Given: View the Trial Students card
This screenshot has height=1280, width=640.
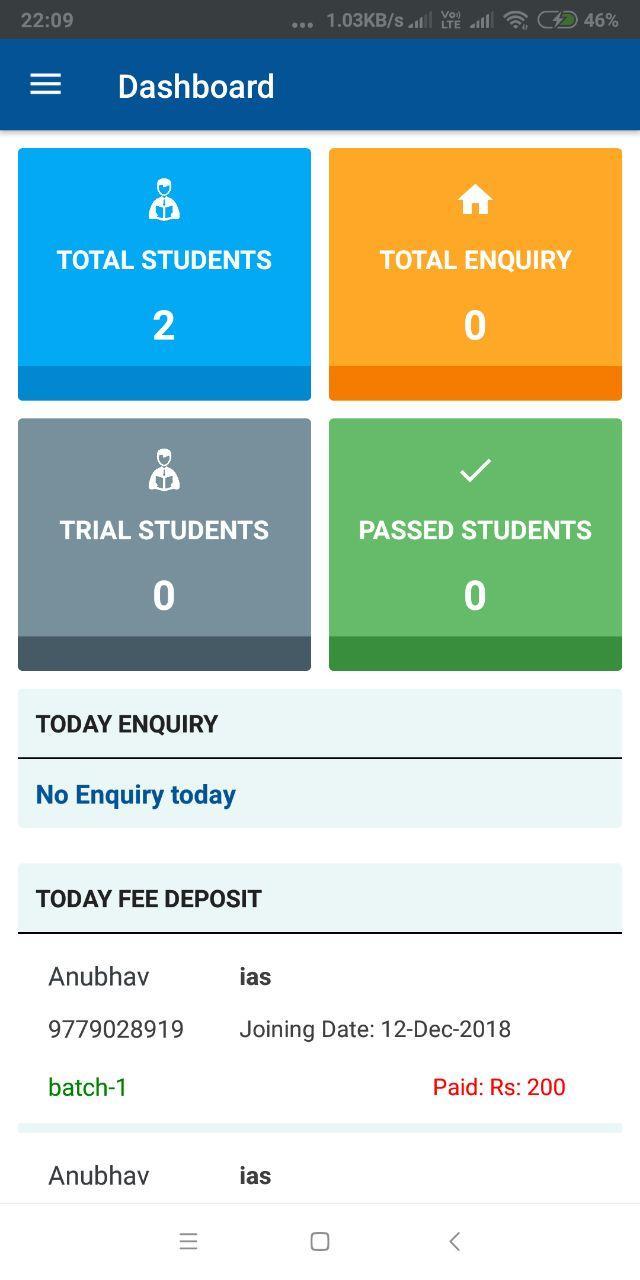Looking at the screenshot, I should click(x=164, y=544).
